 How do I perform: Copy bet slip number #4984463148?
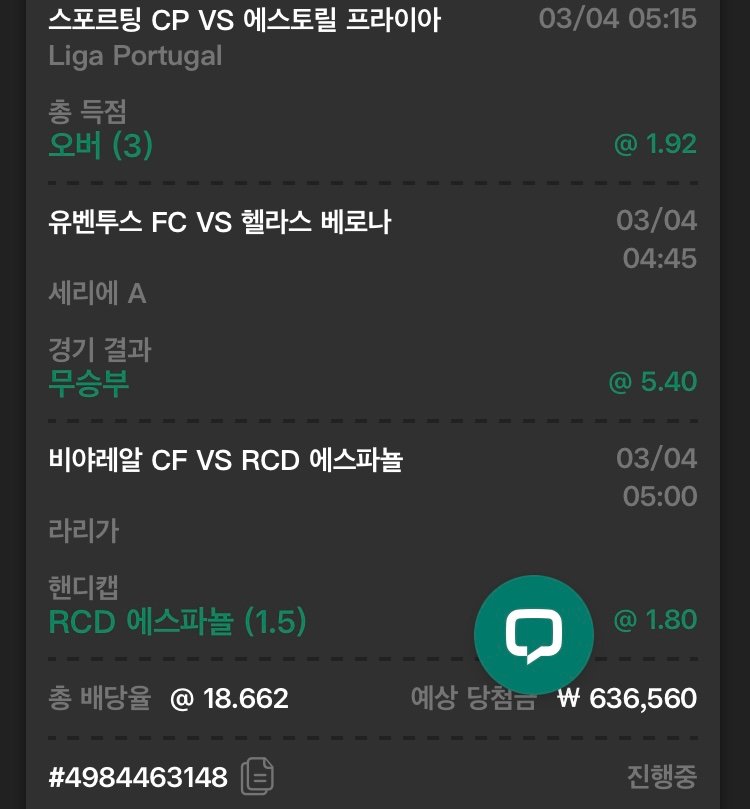click(x=258, y=776)
